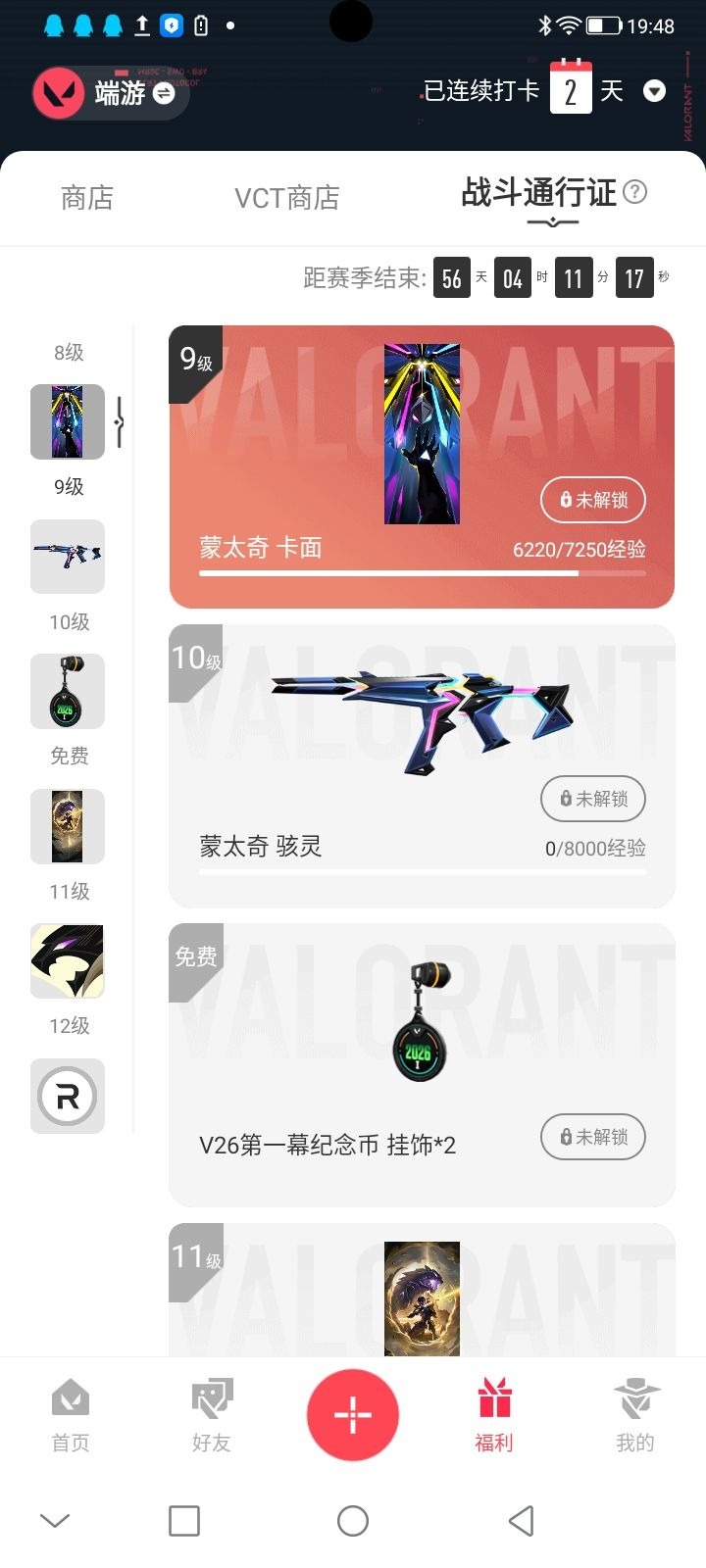Viewport: 706px width, 1568px height.
Task: Go back using system back button
Action: pyautogui.click(x=522, y=1521)
